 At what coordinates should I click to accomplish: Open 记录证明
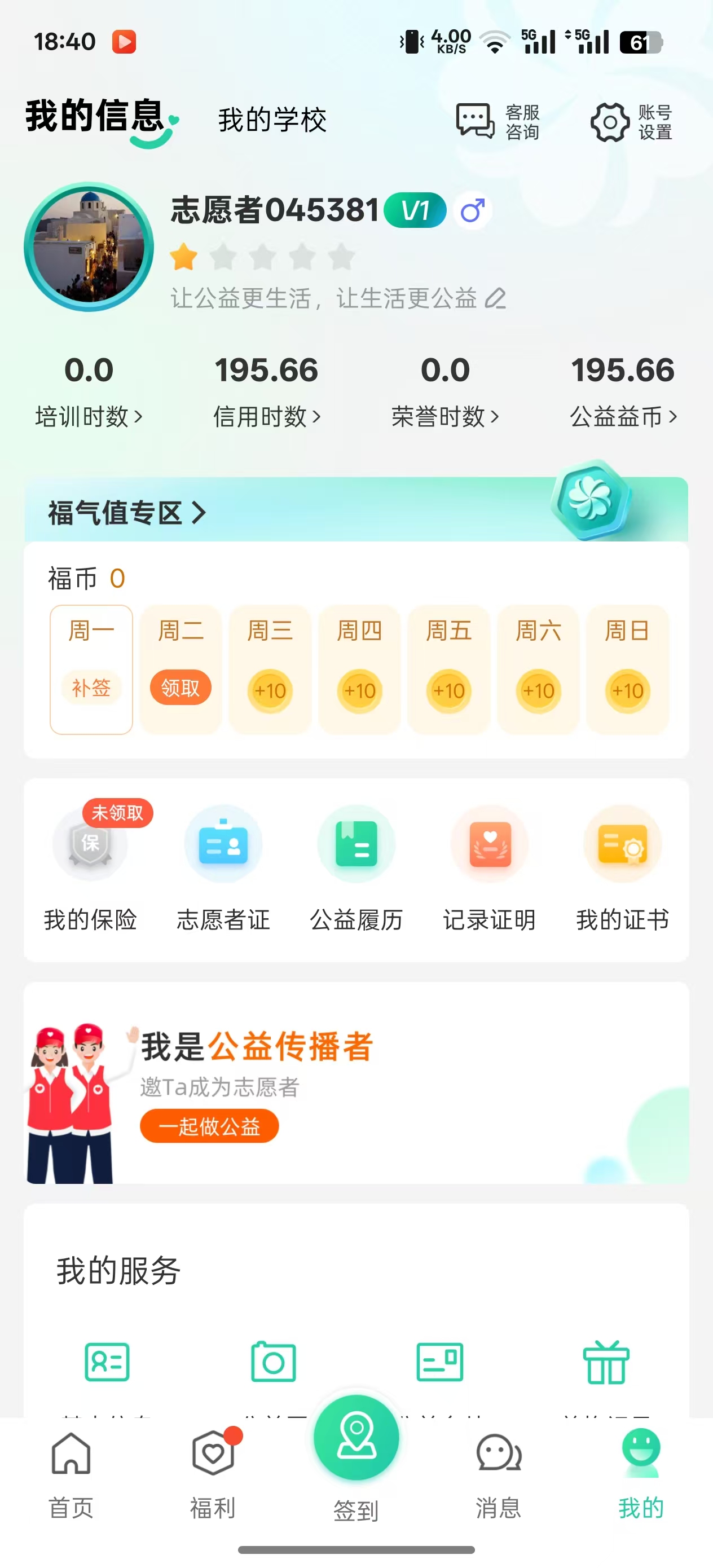(490, 869)
